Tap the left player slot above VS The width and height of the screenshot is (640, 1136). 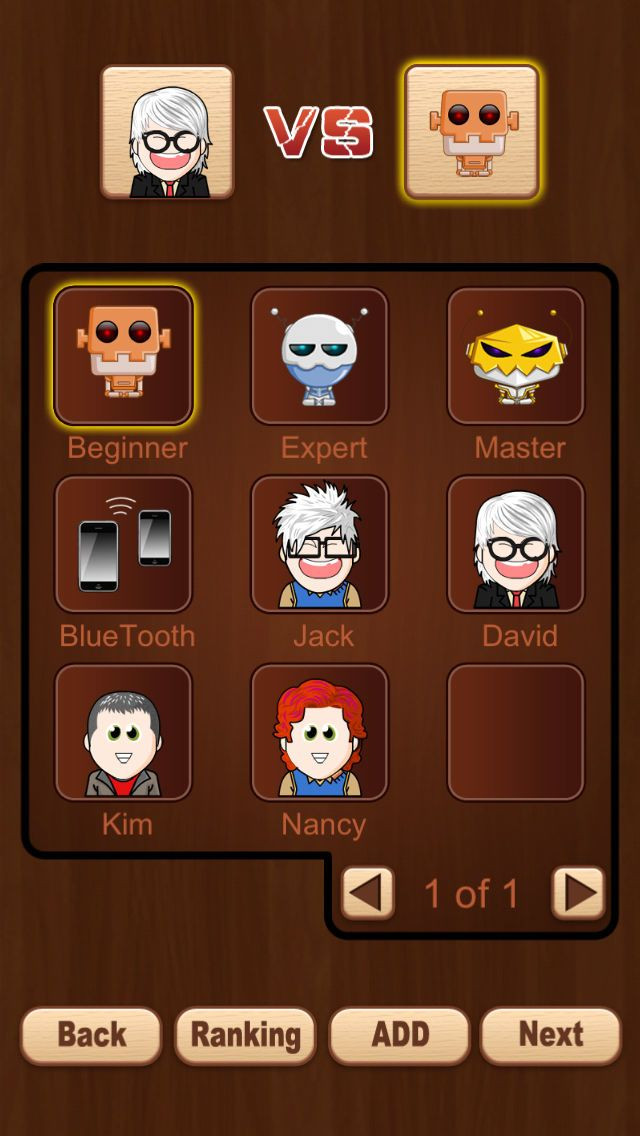pos(167,132)
